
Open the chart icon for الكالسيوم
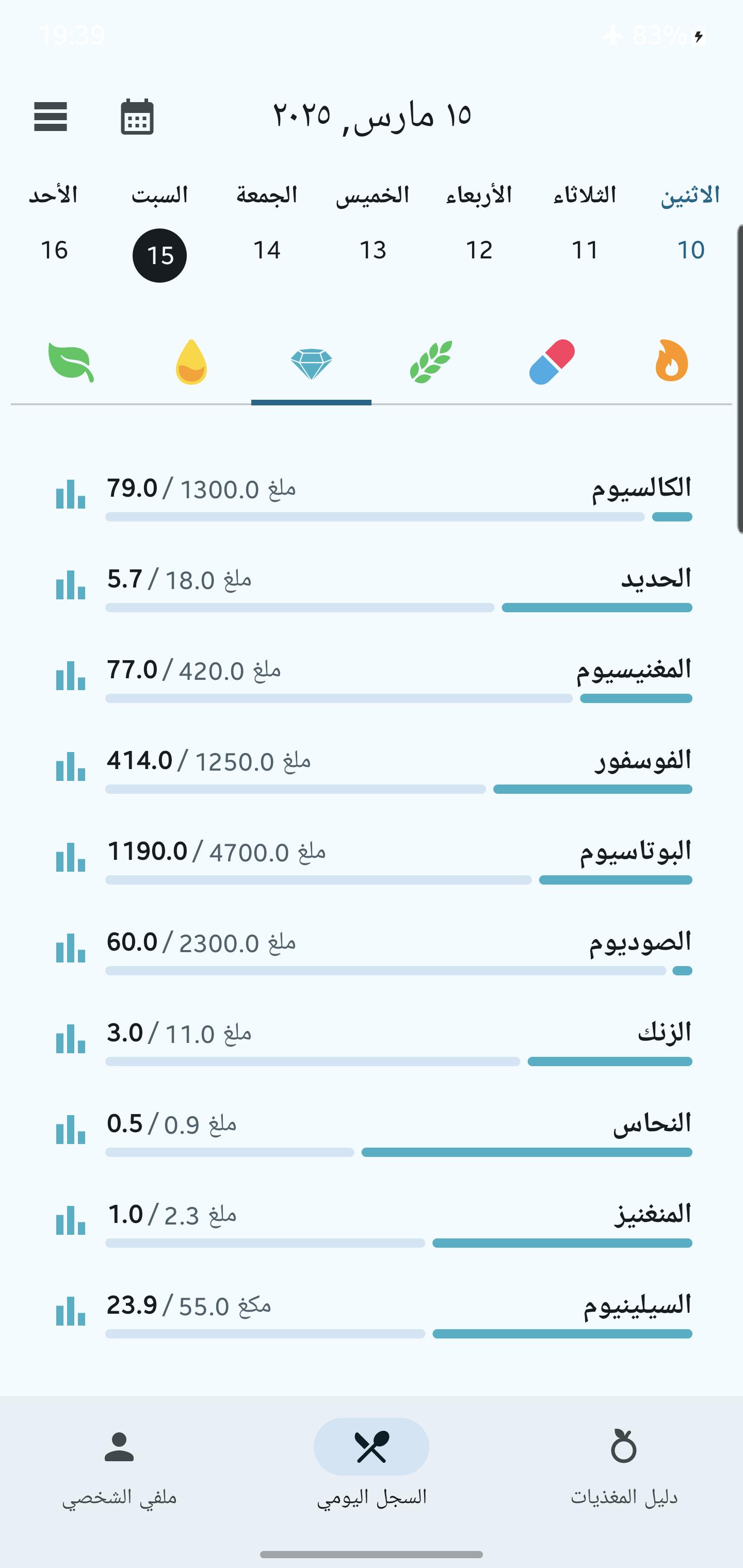click(71, 494)
